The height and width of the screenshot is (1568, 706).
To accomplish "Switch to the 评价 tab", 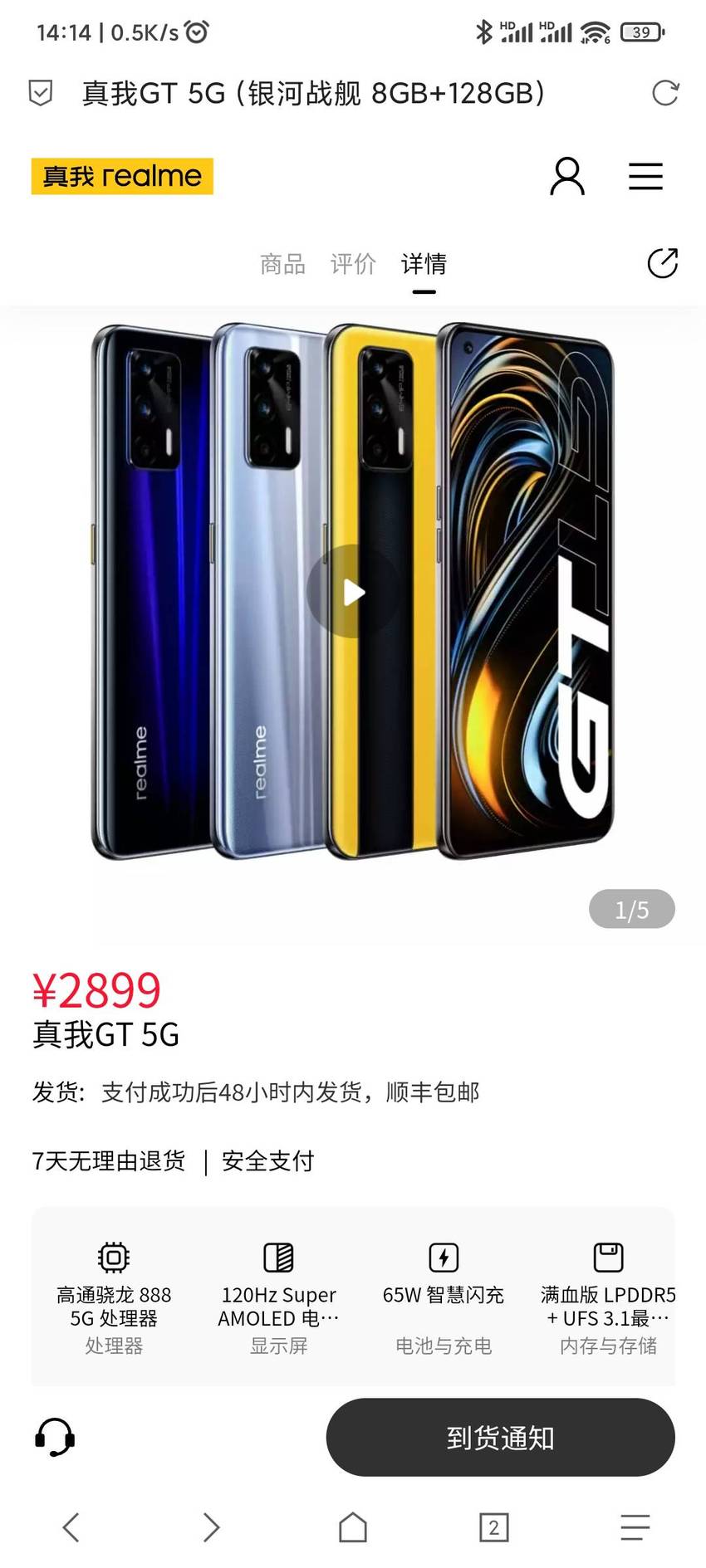I will pos(353,264).
